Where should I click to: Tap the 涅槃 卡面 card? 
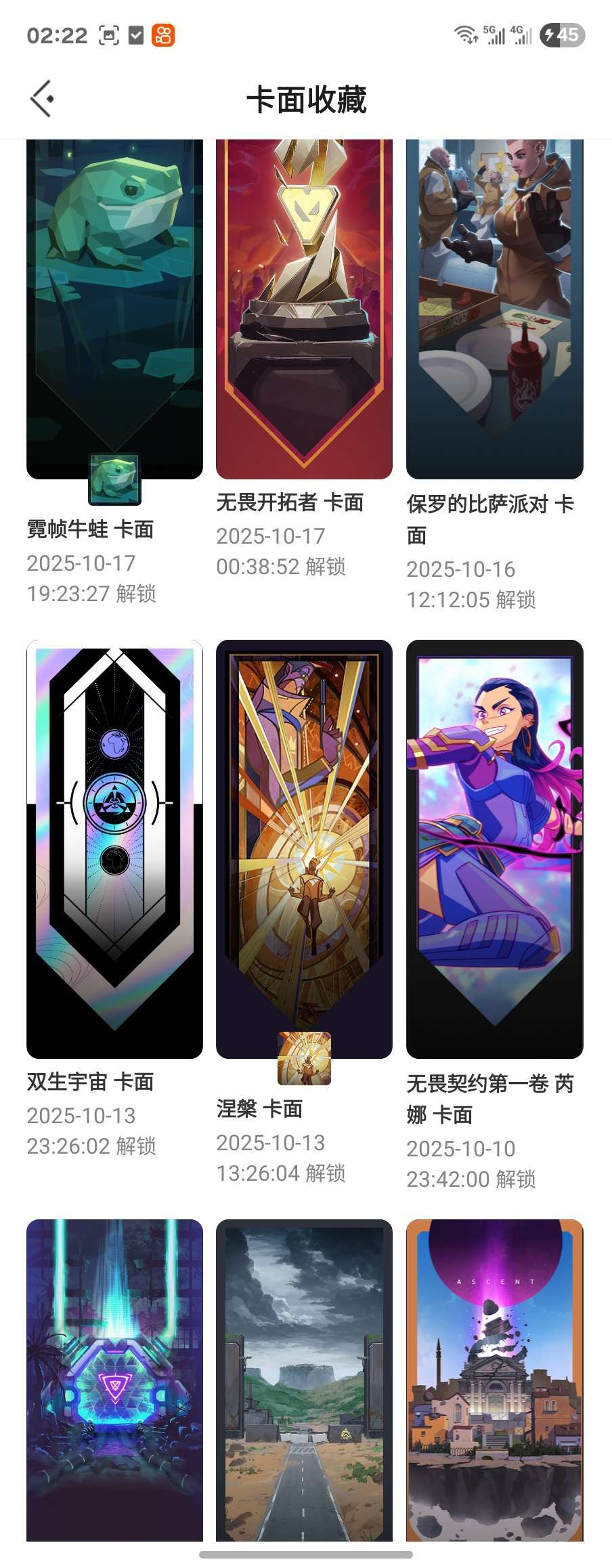(304, 848)
